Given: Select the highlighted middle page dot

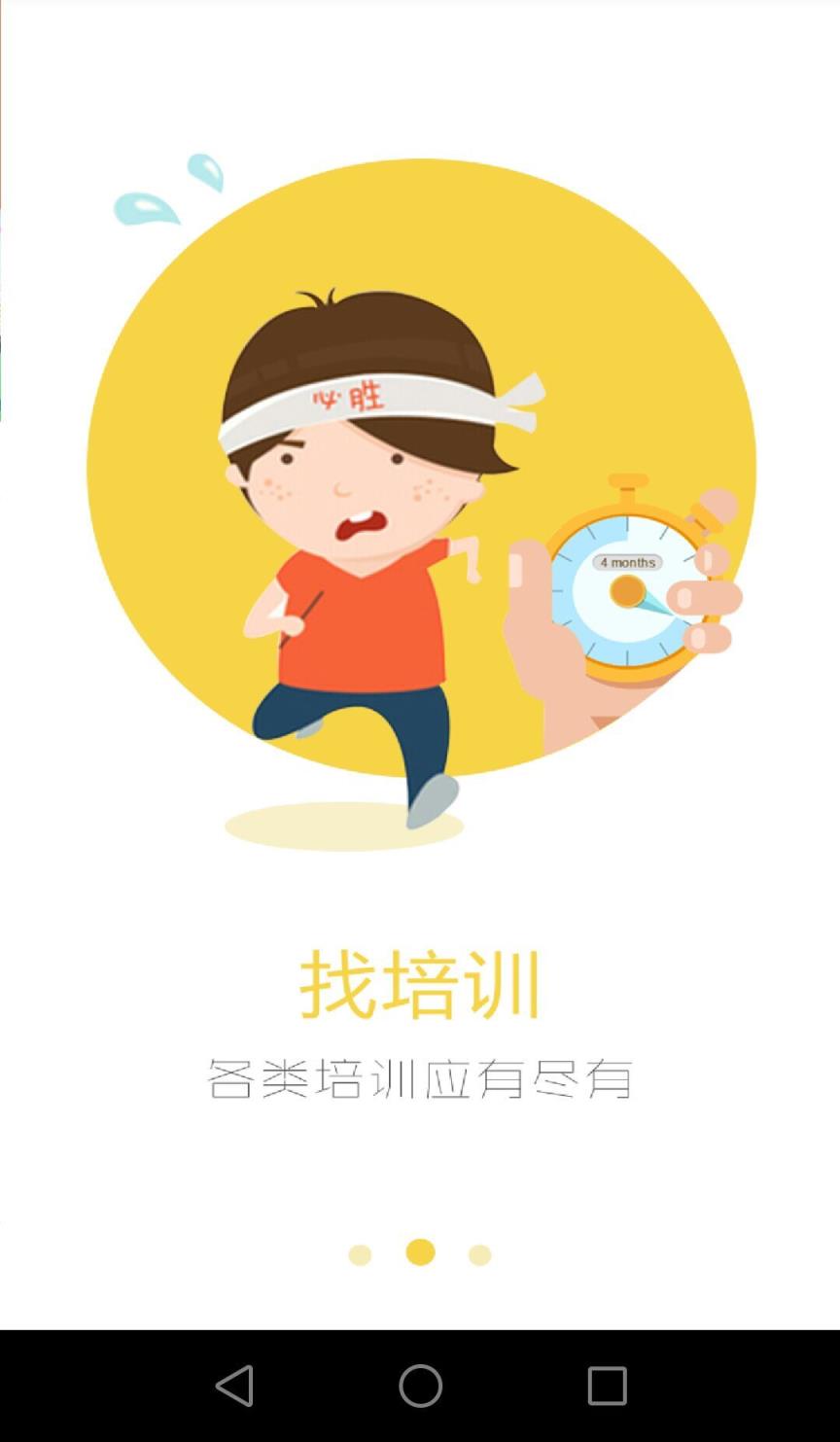Looking at the screenshot, I should tap(419, 1254).
